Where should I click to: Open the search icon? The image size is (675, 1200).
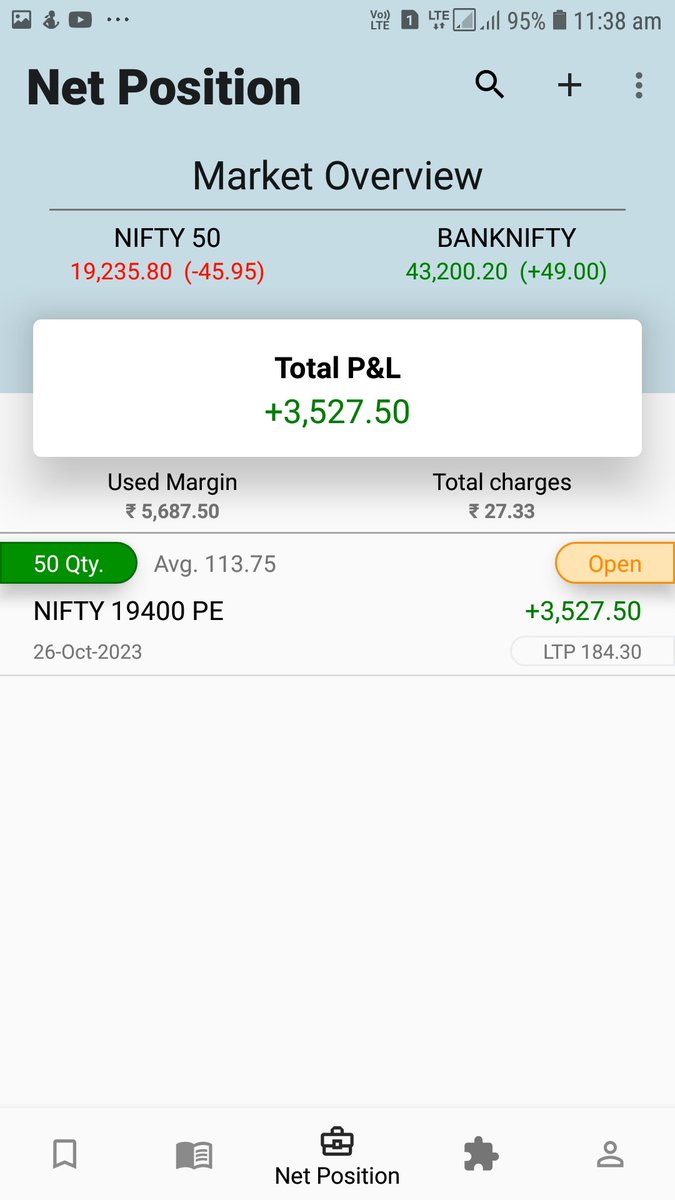489,86
